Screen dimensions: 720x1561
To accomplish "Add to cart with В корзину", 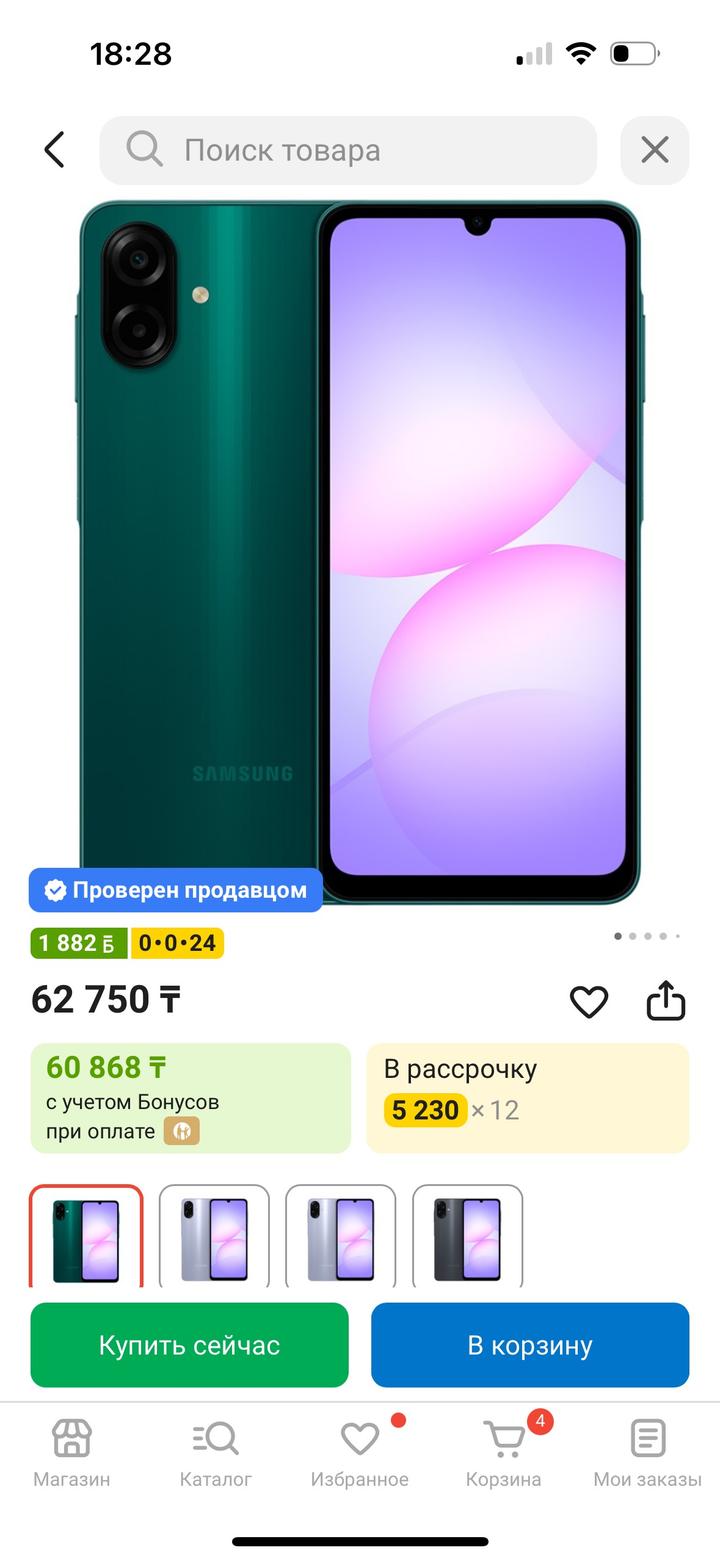I will click(x=530, y=1345).
